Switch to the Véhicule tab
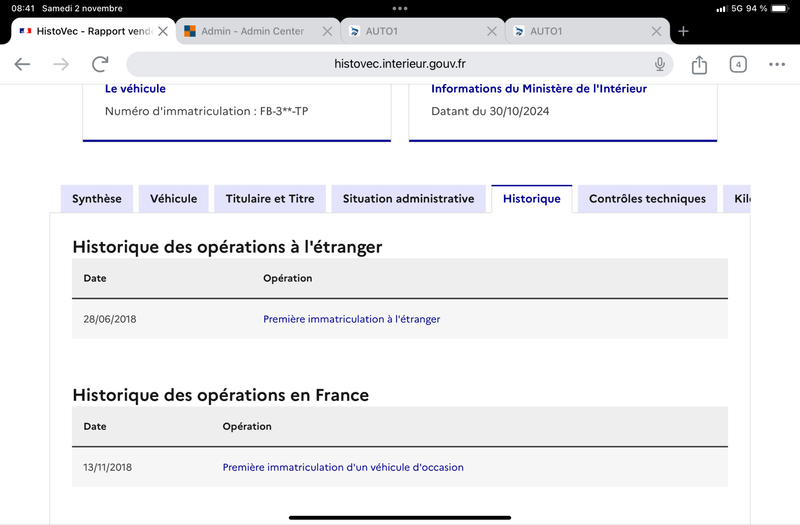 173,198
